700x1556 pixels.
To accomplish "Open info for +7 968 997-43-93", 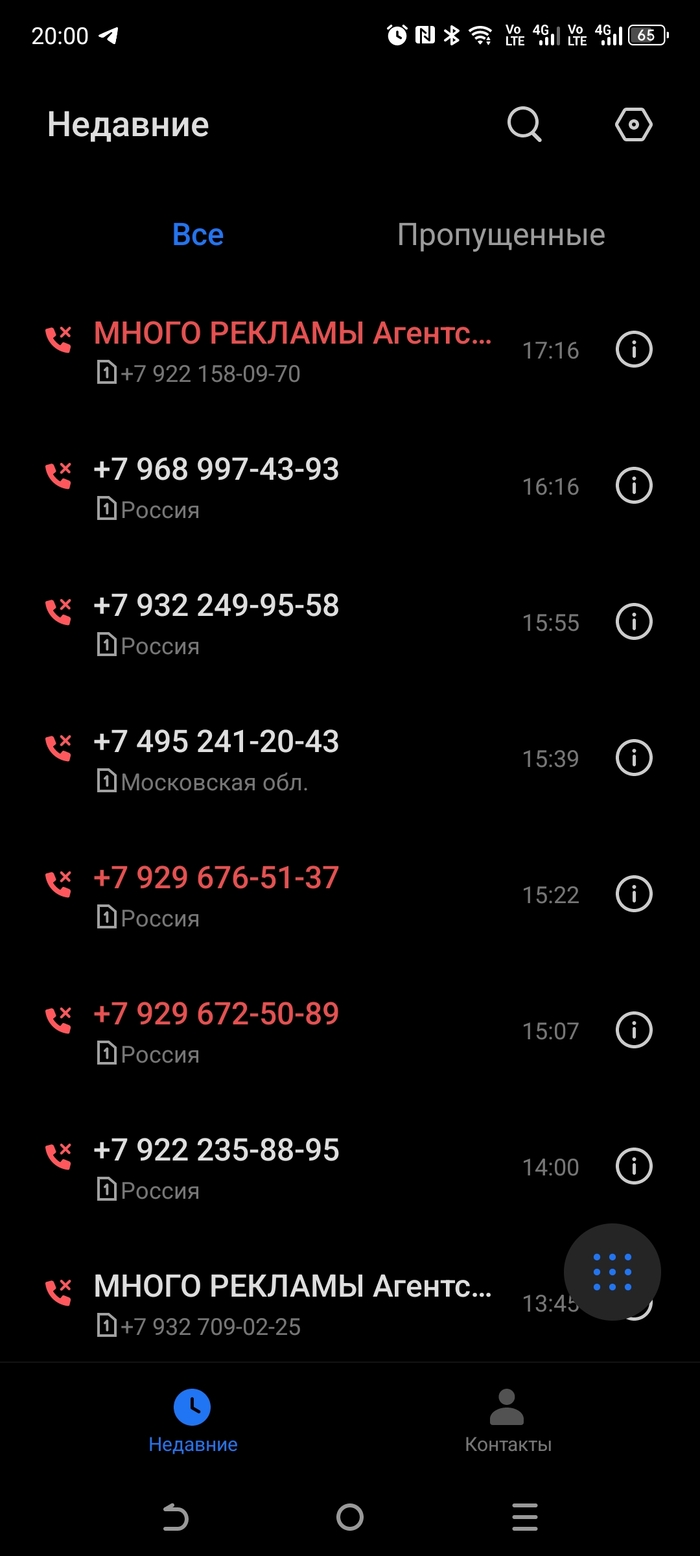I will 634,485.
